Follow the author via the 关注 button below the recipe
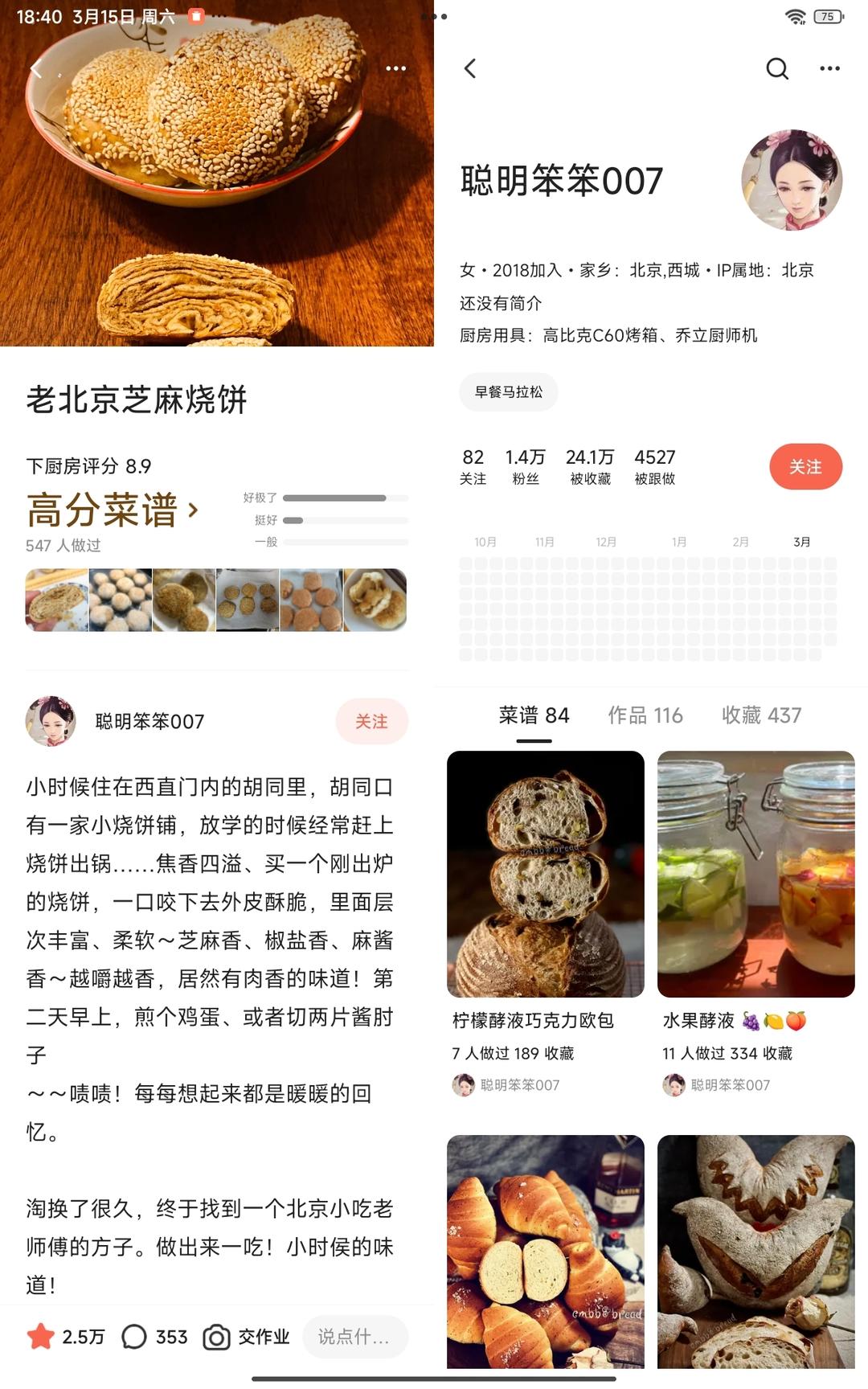The width and height of the screenshot is (868, 1389). pos(371,722)
